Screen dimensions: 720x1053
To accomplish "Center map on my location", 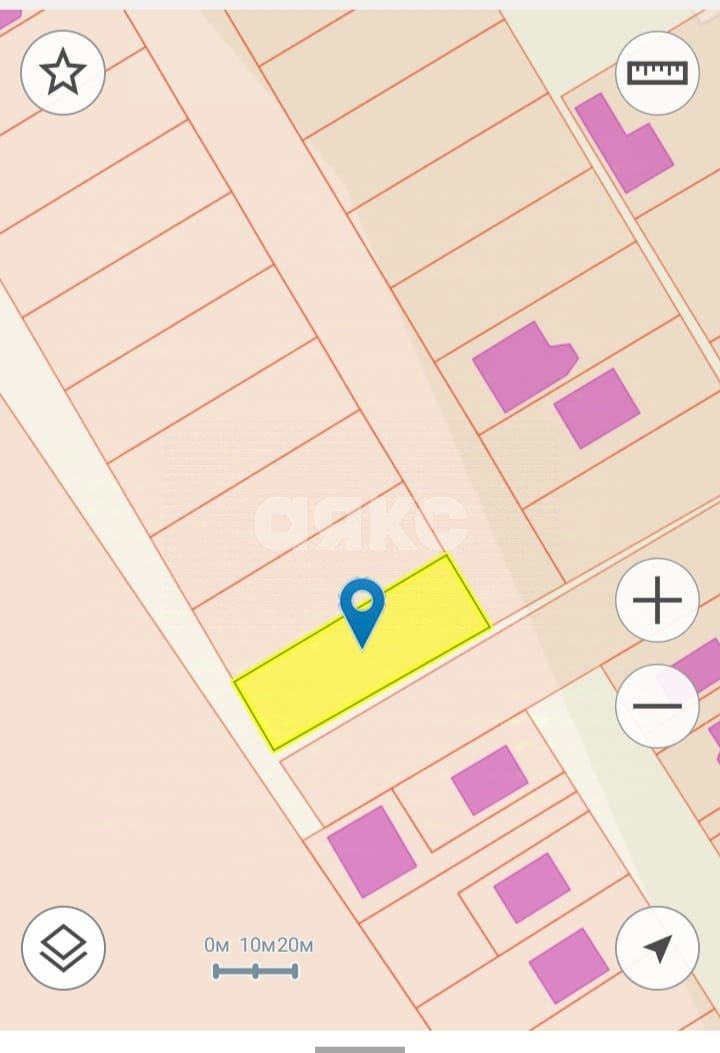I will (657, 948).
